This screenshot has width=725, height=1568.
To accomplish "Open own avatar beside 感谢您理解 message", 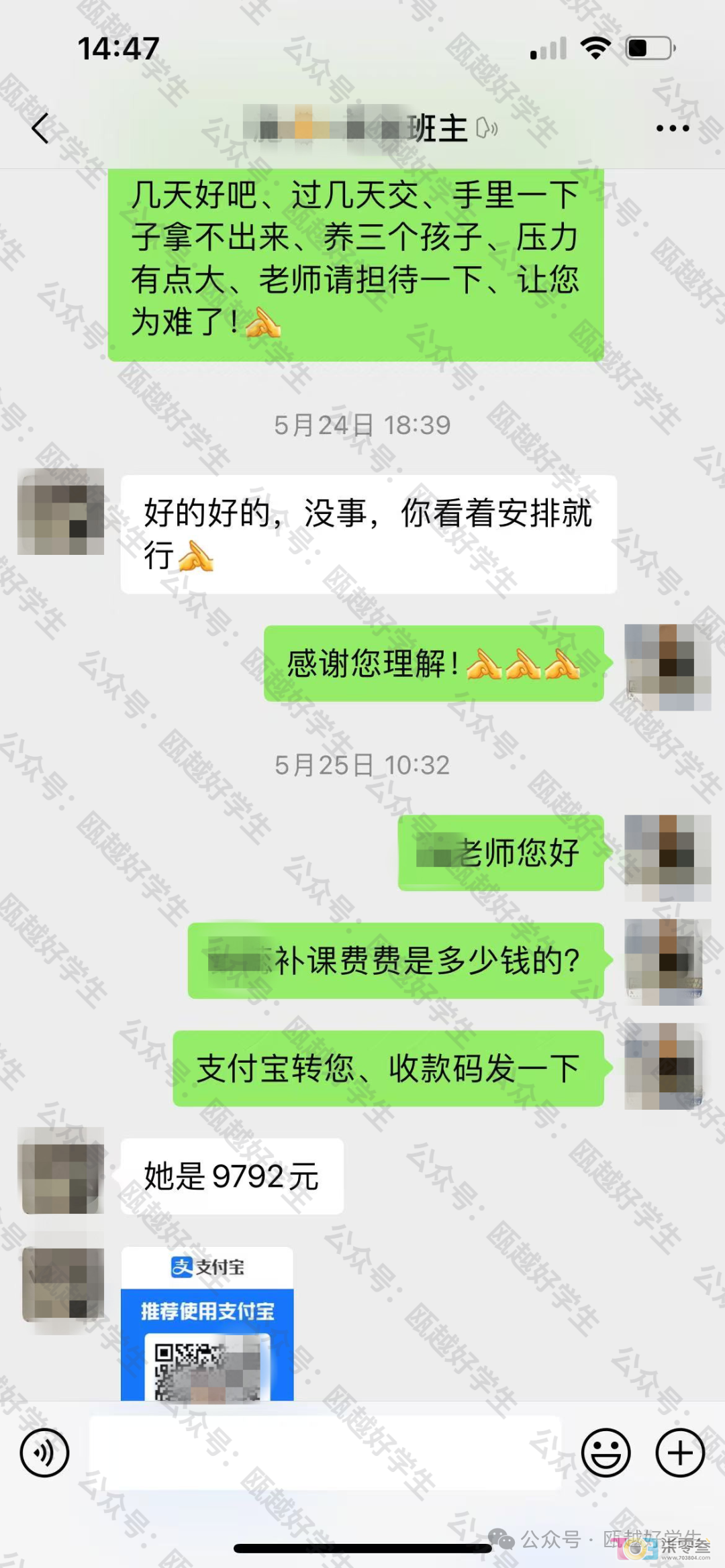I will [x=667, y=667].
